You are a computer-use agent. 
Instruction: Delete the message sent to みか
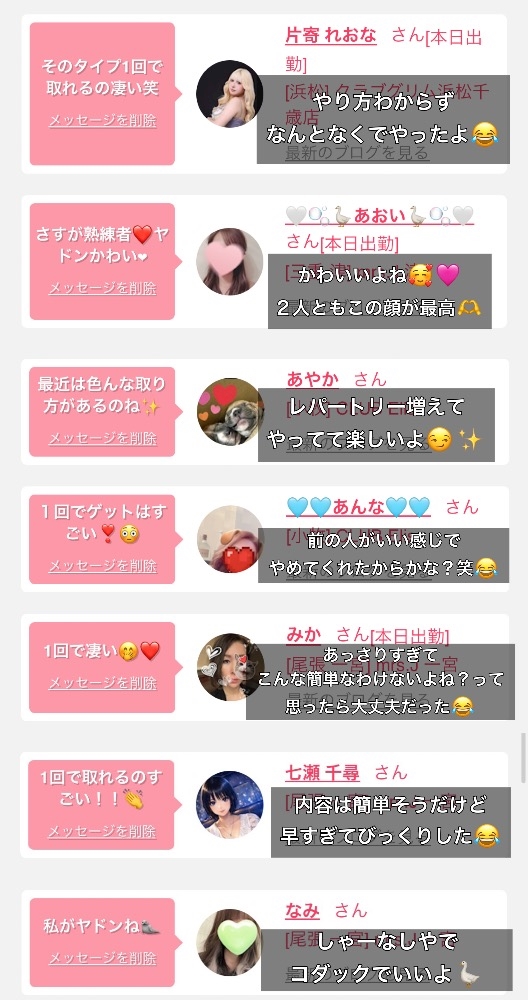click(x=102, y=683)
